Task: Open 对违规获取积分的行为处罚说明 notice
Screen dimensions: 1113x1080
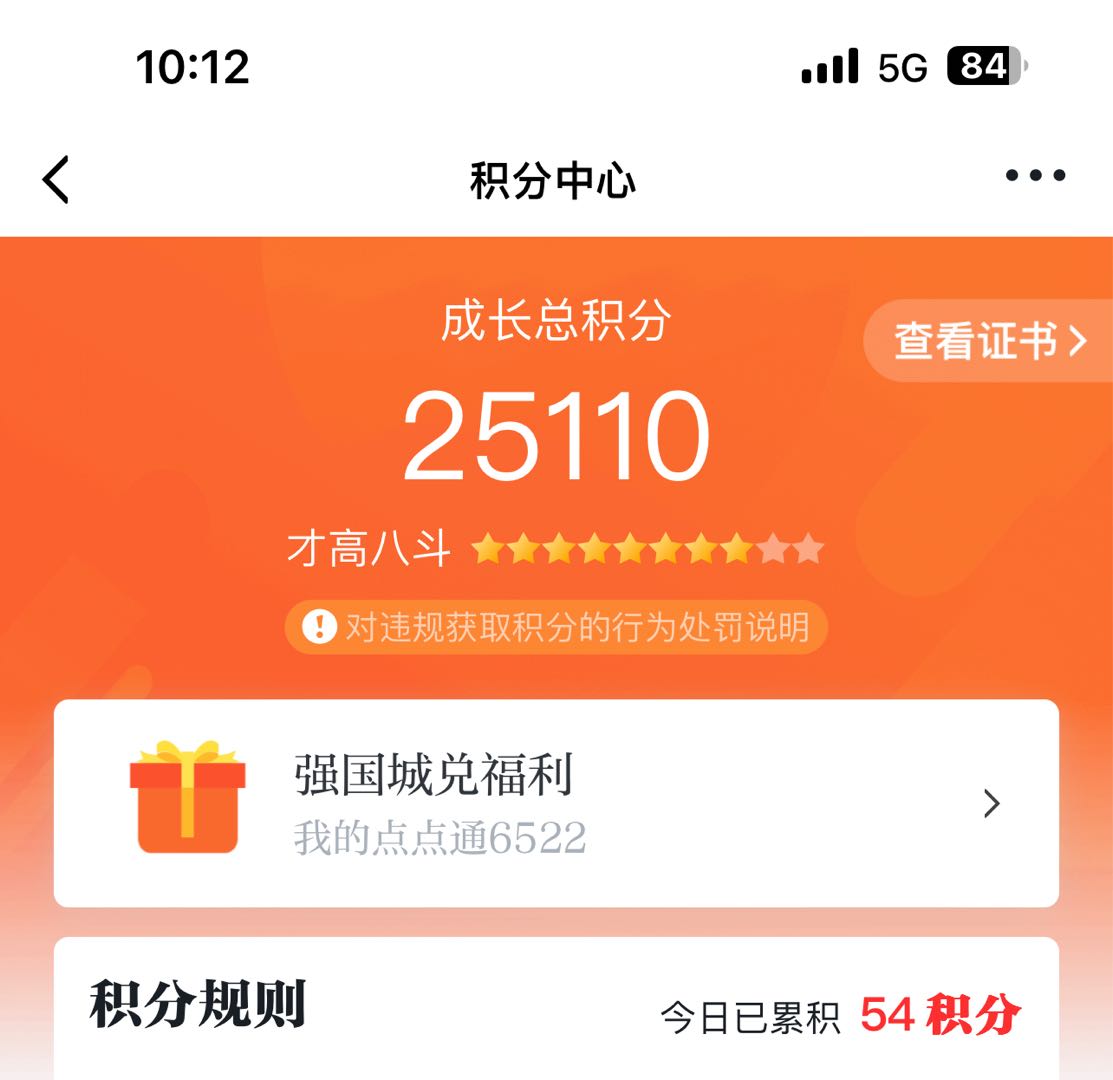Action: click(556, 628)
